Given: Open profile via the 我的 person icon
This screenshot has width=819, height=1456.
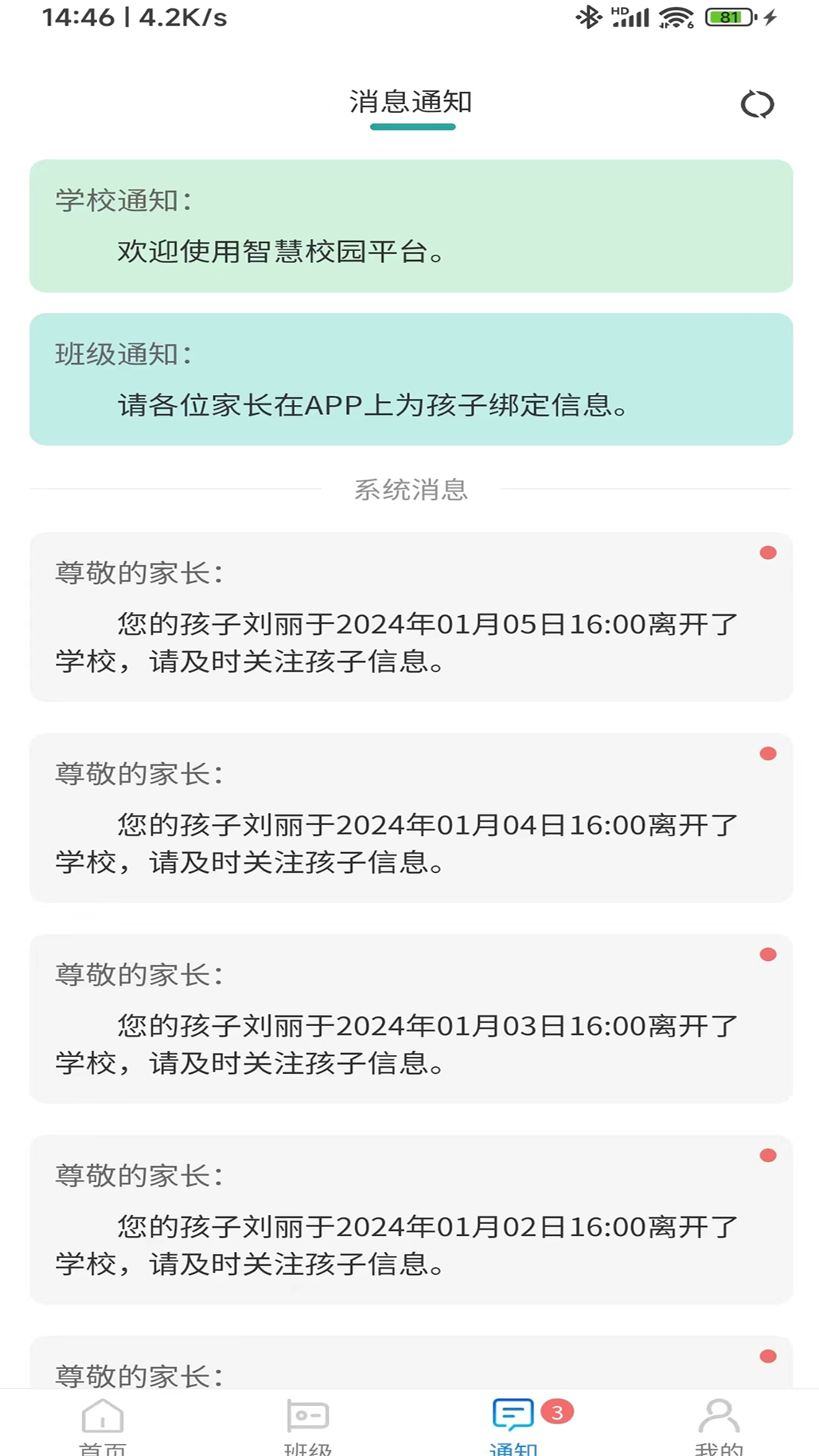Looking at the screenshot, I should [717, 1417].
